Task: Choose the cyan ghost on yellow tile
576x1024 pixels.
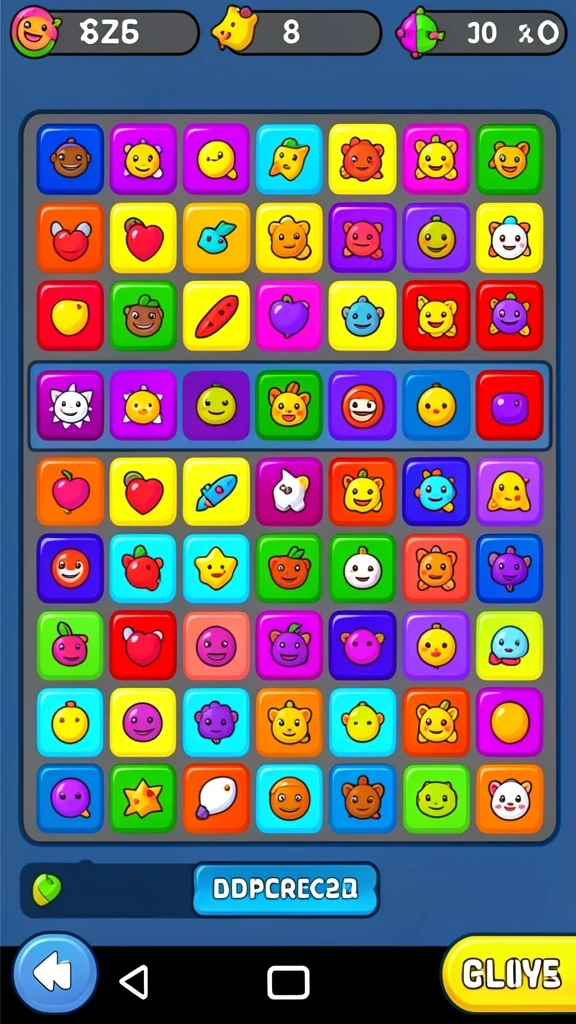Action: 509,645
